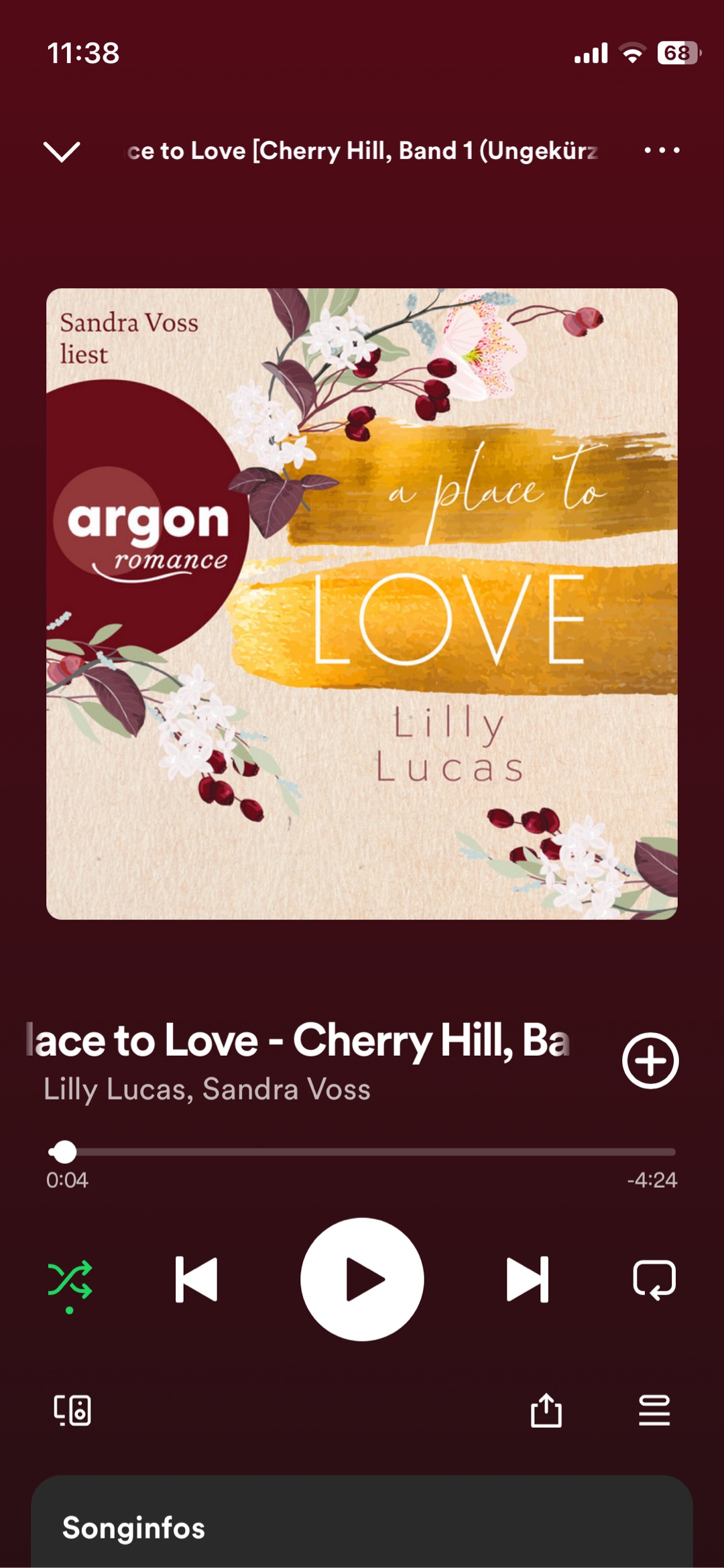The image size is (724, 1568).
Task: Collapse the now playing view
Action: pos(62,152)
